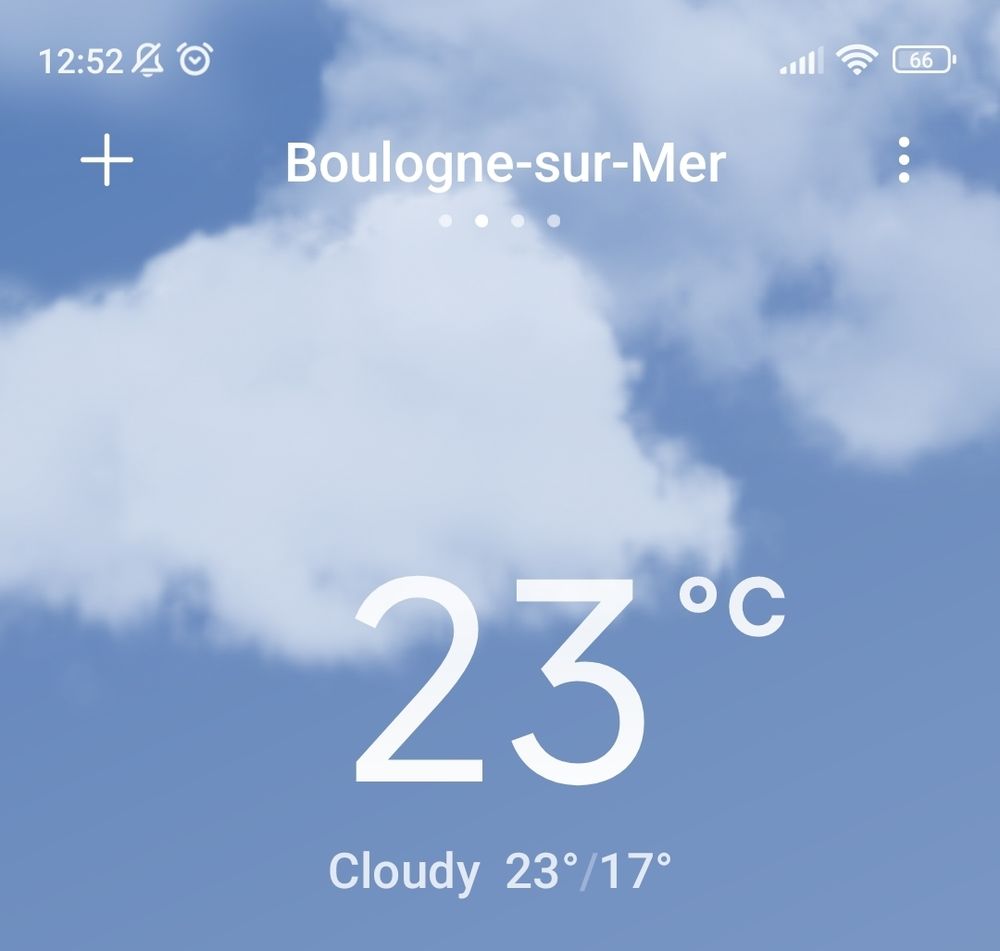The height and width of the screenshot is (951, 1000).
Task: Open the Cloudy 23°/17° weather details
Action: coord(500,871)
